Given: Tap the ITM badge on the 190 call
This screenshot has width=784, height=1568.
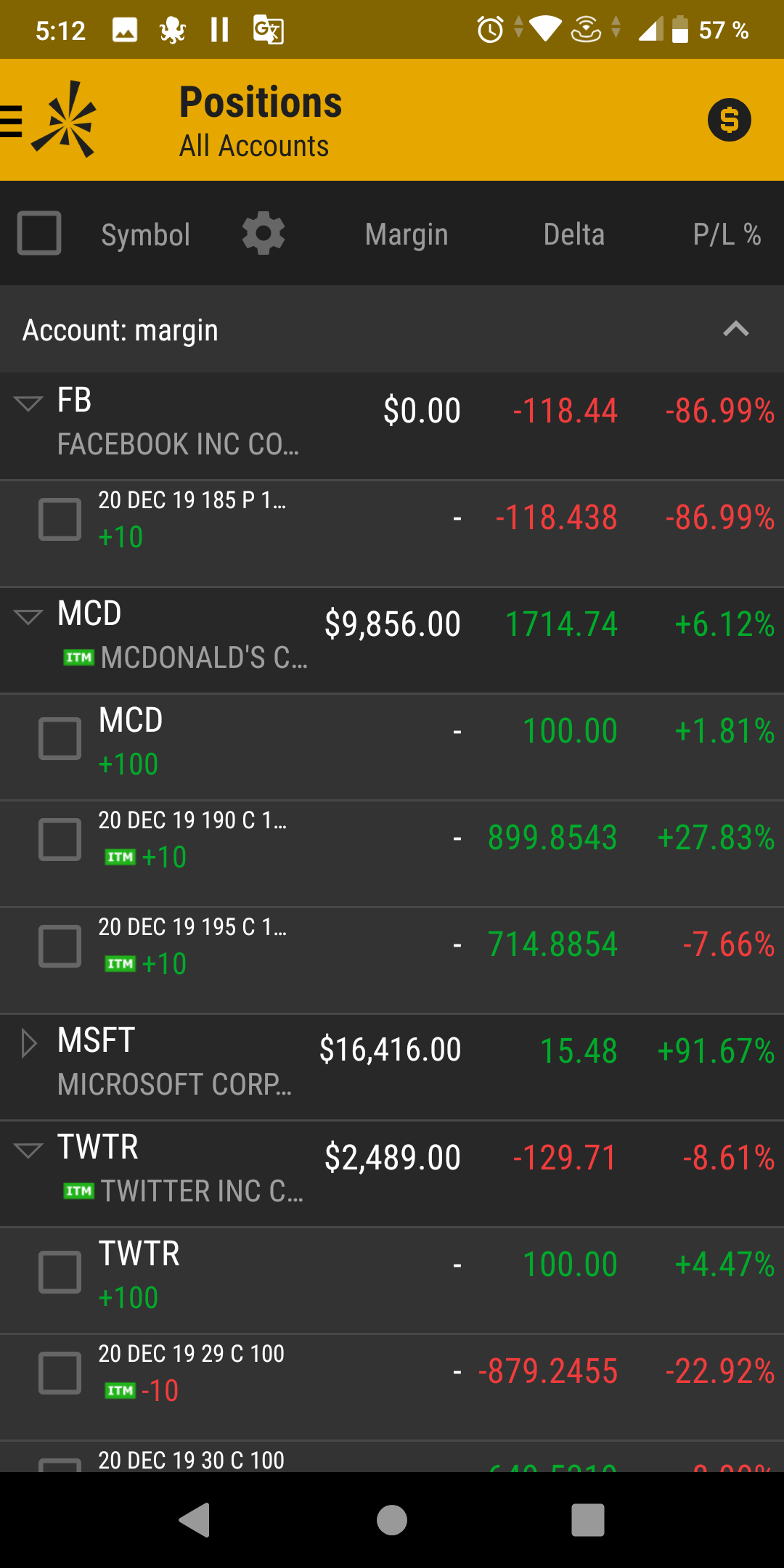Looking at the screenshot, I should pos(119,857).
